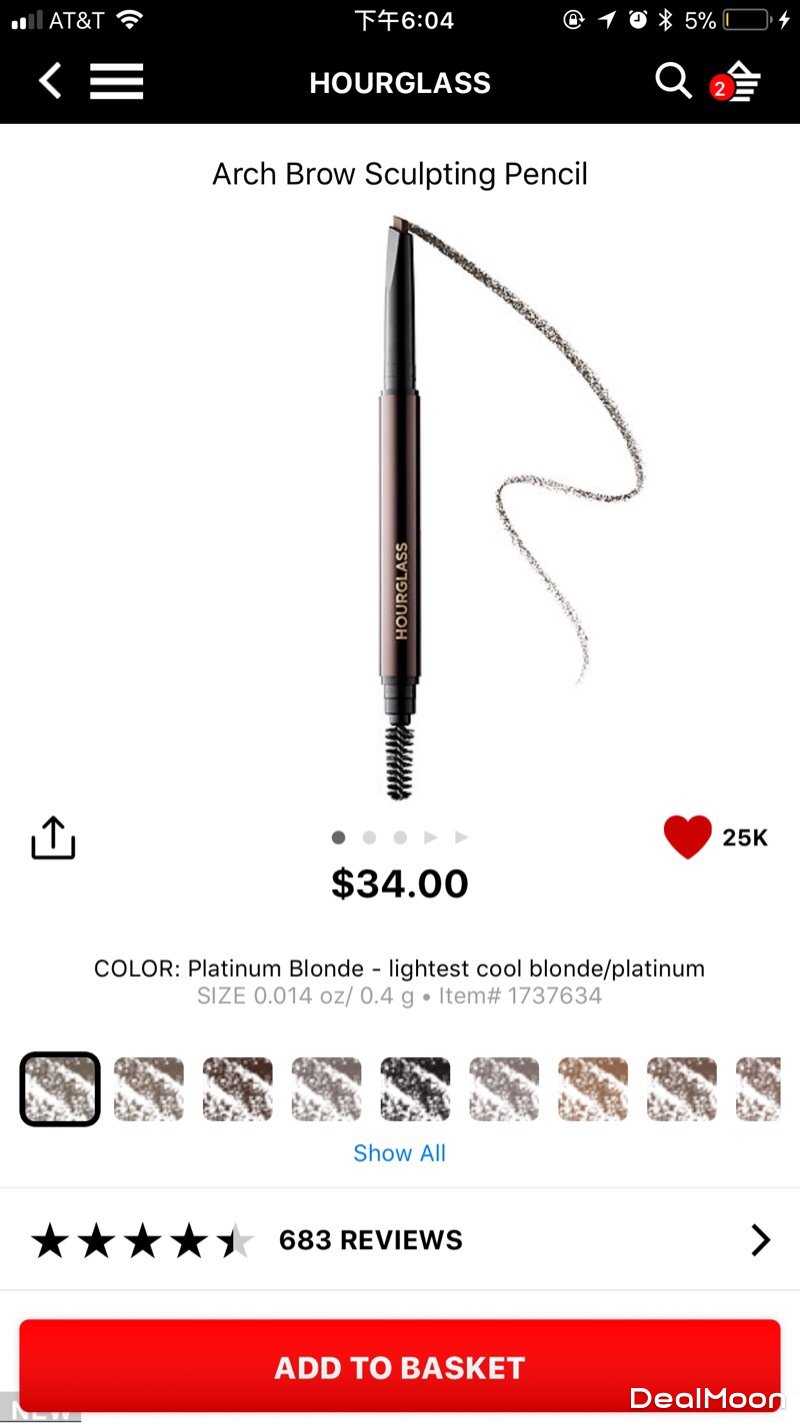Open the 683 Reviews section

[400, 1241]
